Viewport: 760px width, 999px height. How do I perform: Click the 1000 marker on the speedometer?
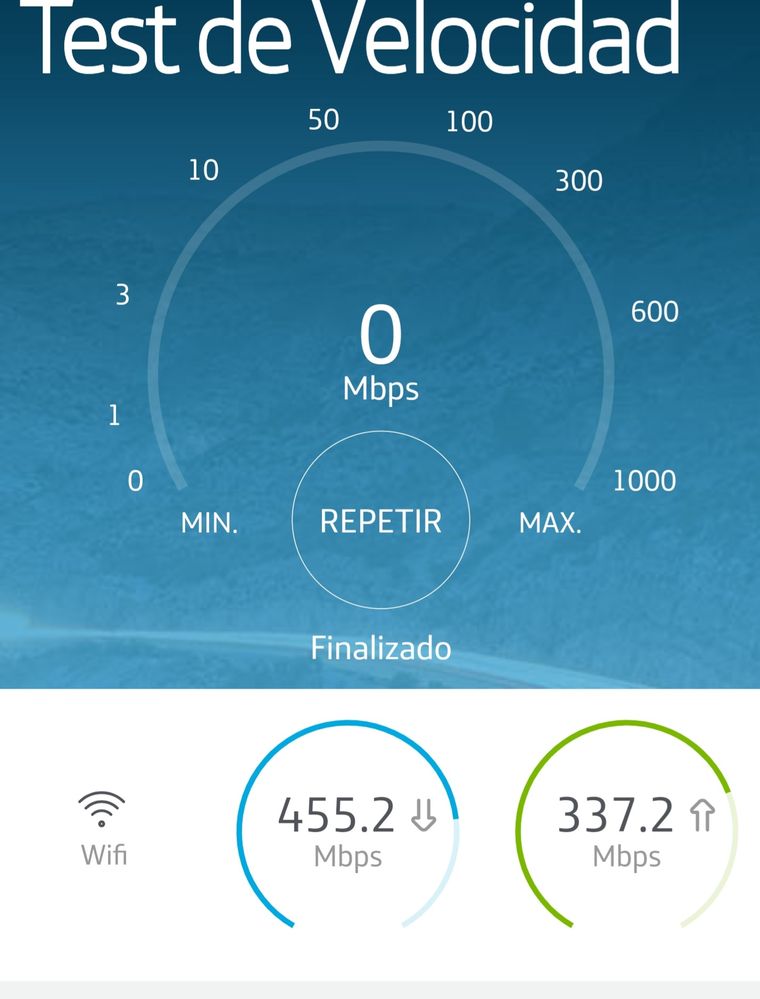point(645,481)
